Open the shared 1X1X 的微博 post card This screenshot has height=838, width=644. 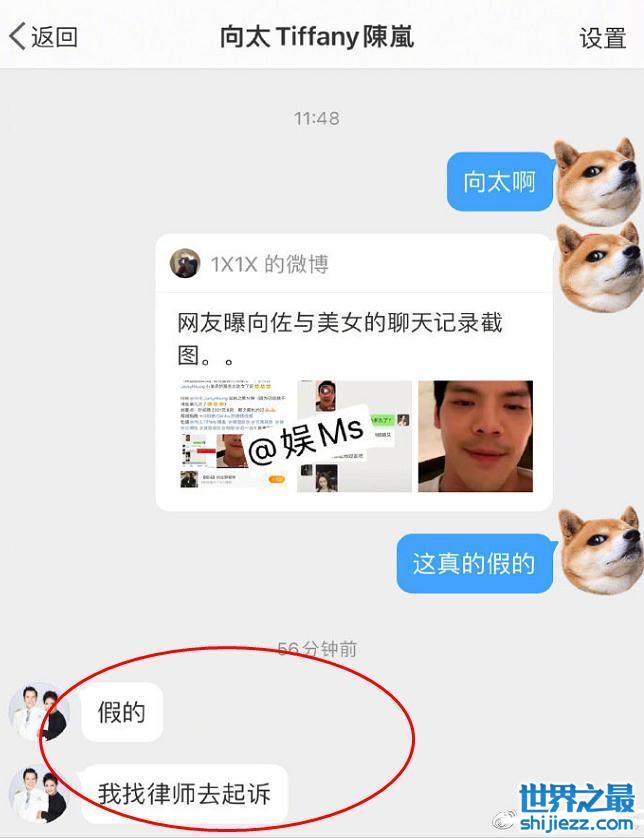(x=354, y=373)
